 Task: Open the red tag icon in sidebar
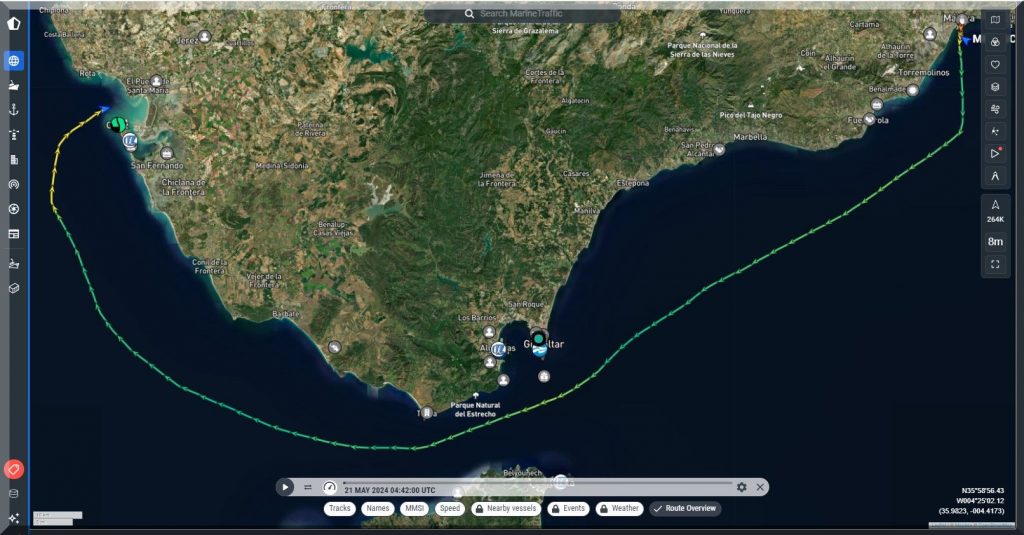pyautogui.click(x=14, y=469)
